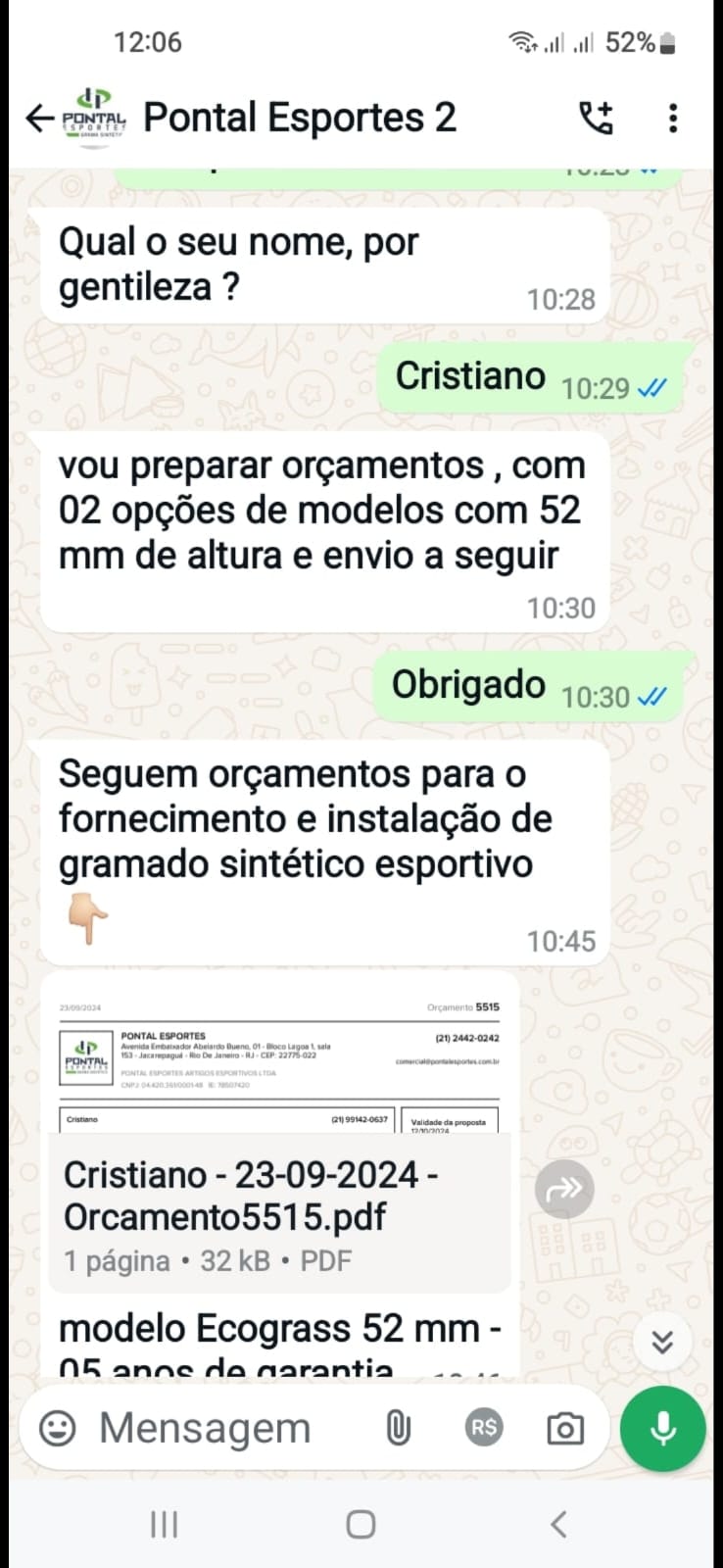Open the camera to take a photo
Viewport: 723px width, 1568px height.
[x=564, y=1429]
